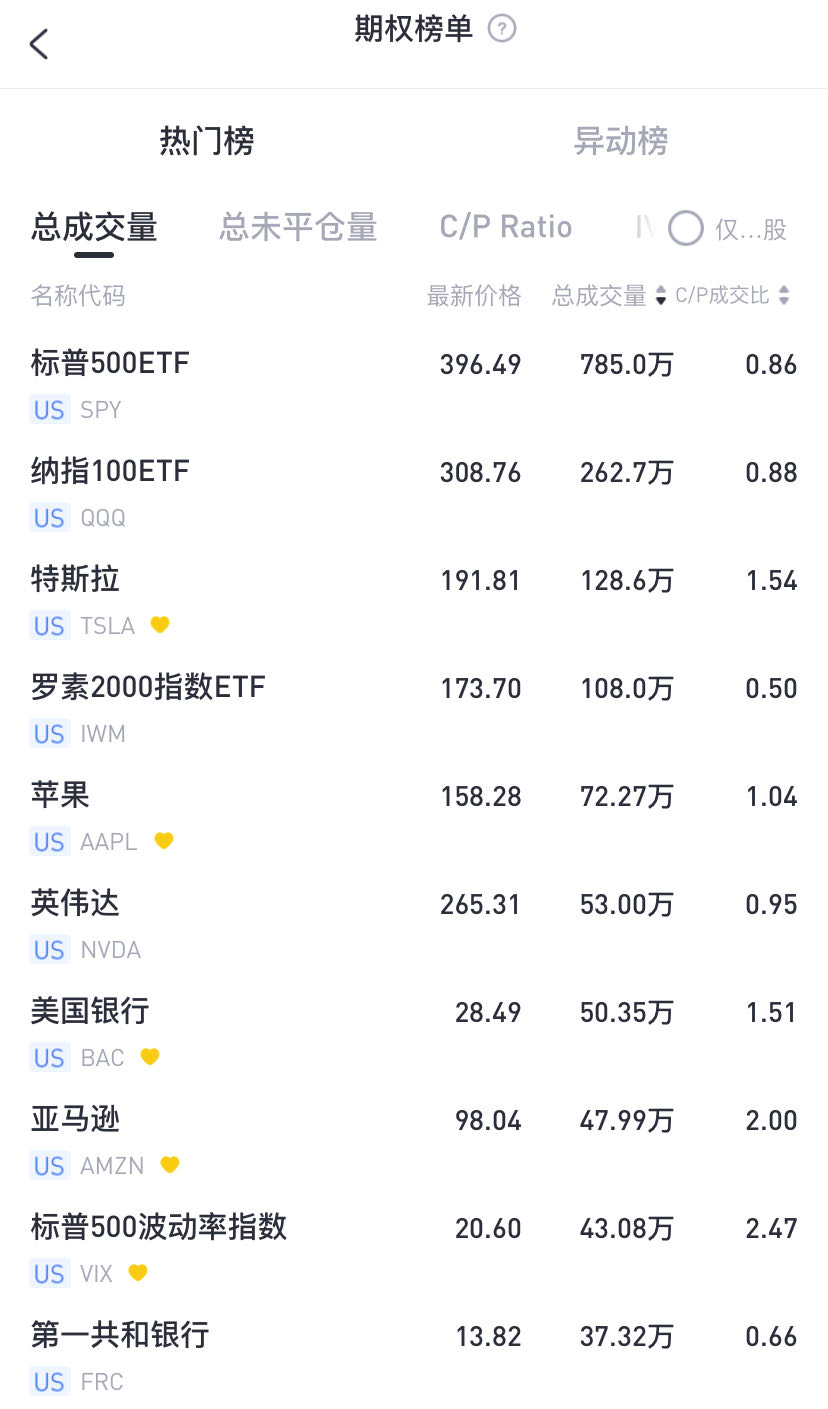Screen dimensions: 828x1409
Task: Open the 英伟达 NVDA row
Action: click(414, 924)
